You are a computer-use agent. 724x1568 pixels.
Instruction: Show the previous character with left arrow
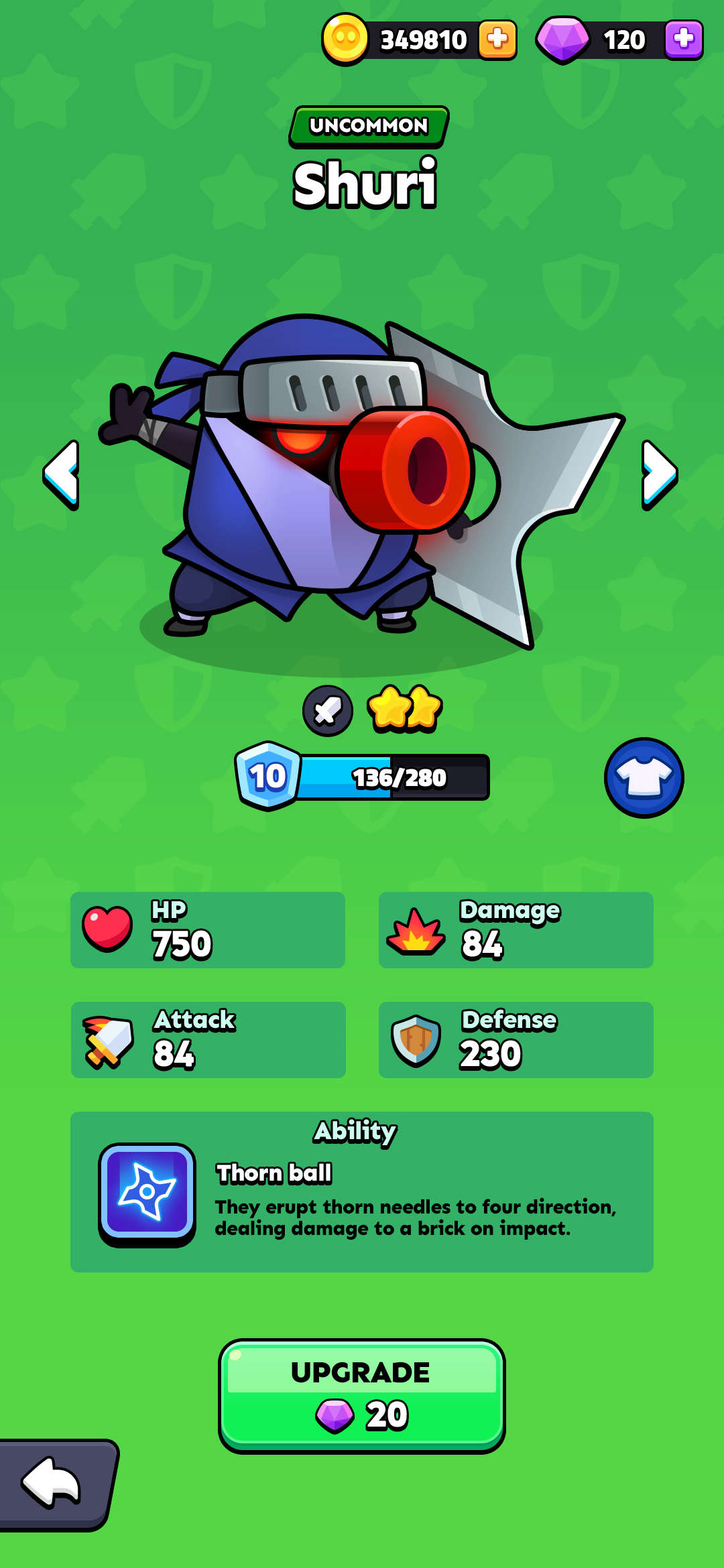click(62, 474)
